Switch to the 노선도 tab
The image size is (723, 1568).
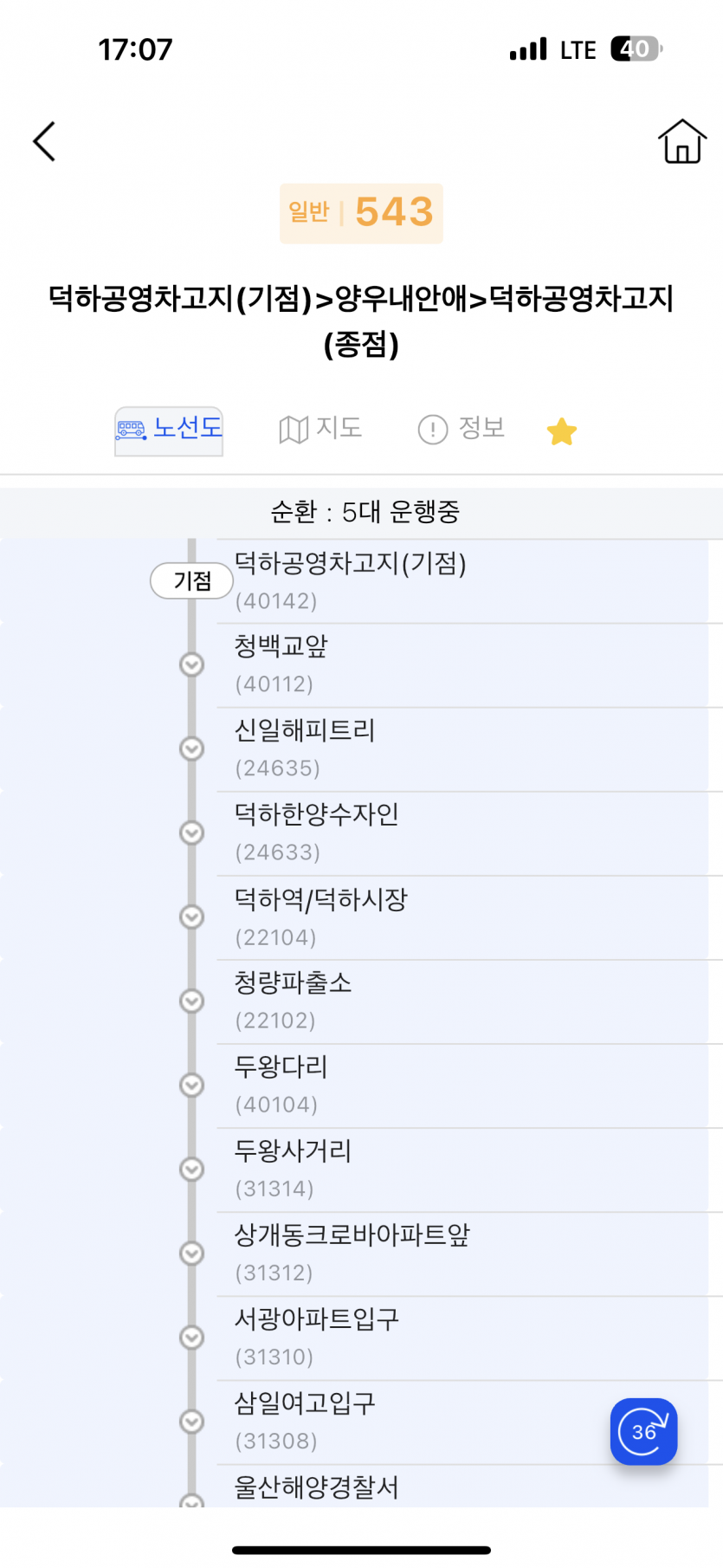[169, 431]
